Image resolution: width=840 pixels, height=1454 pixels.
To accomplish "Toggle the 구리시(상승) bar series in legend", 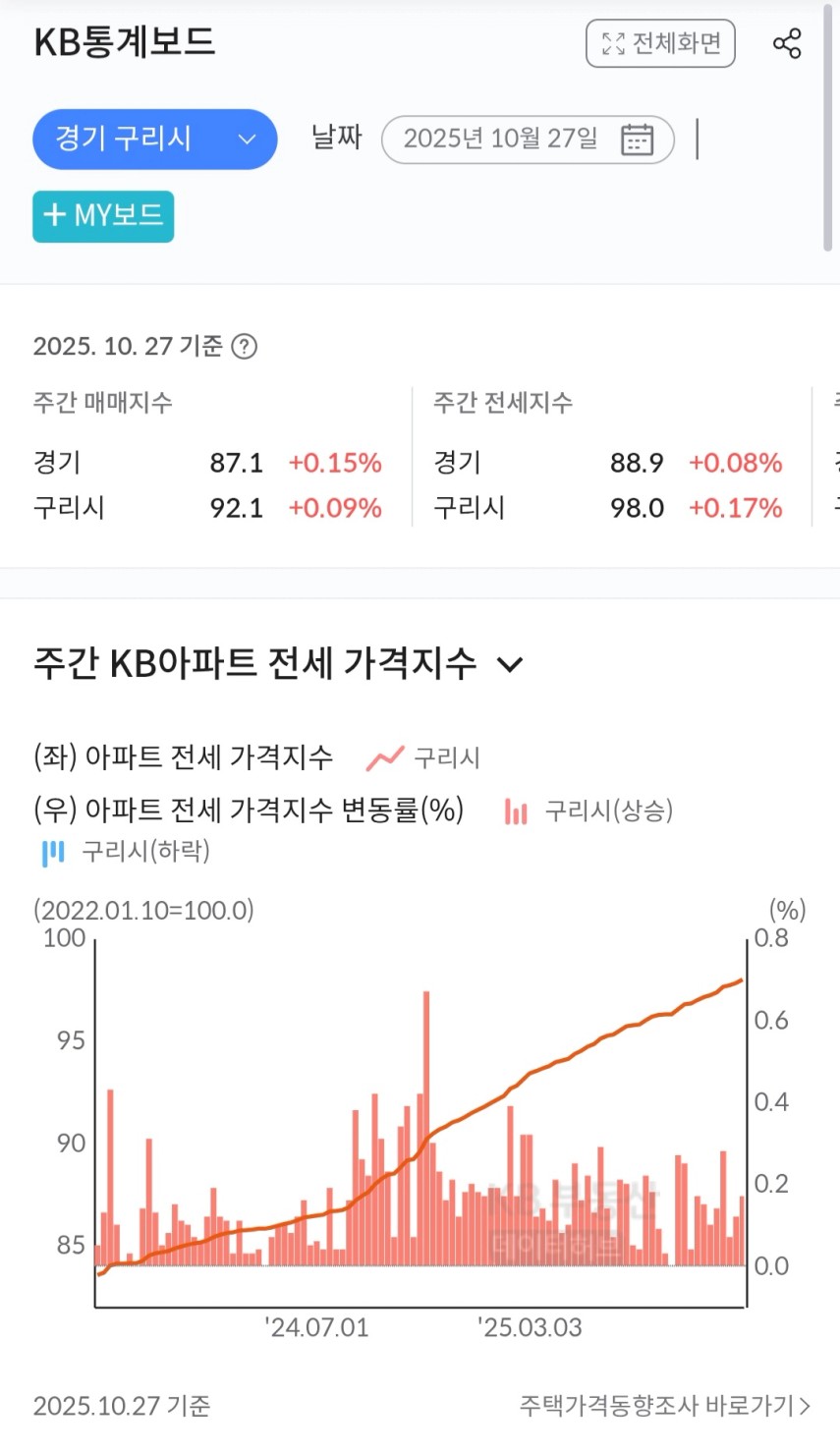I will coord(588,811).
